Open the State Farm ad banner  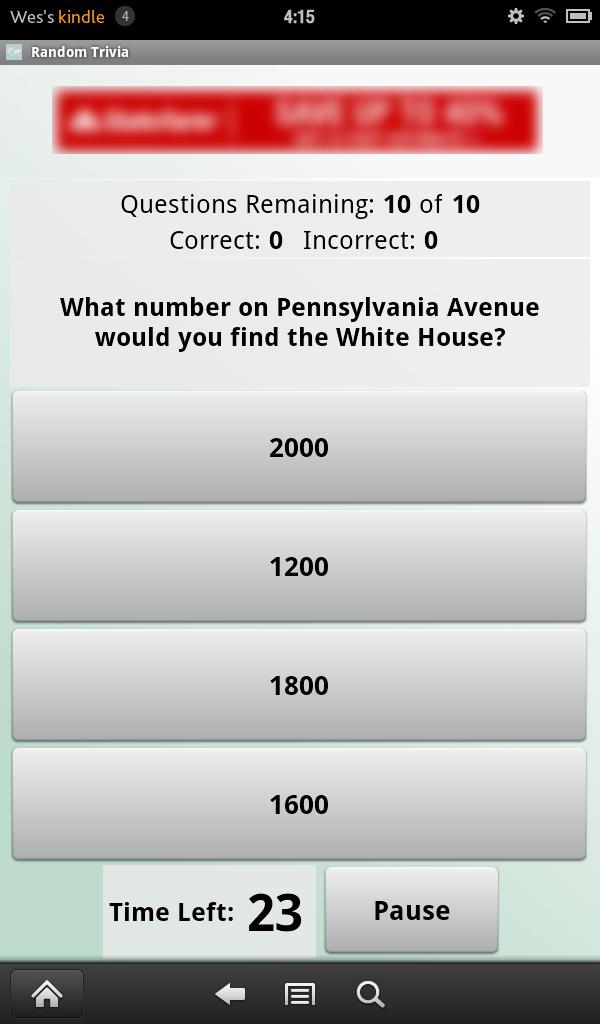297,121
